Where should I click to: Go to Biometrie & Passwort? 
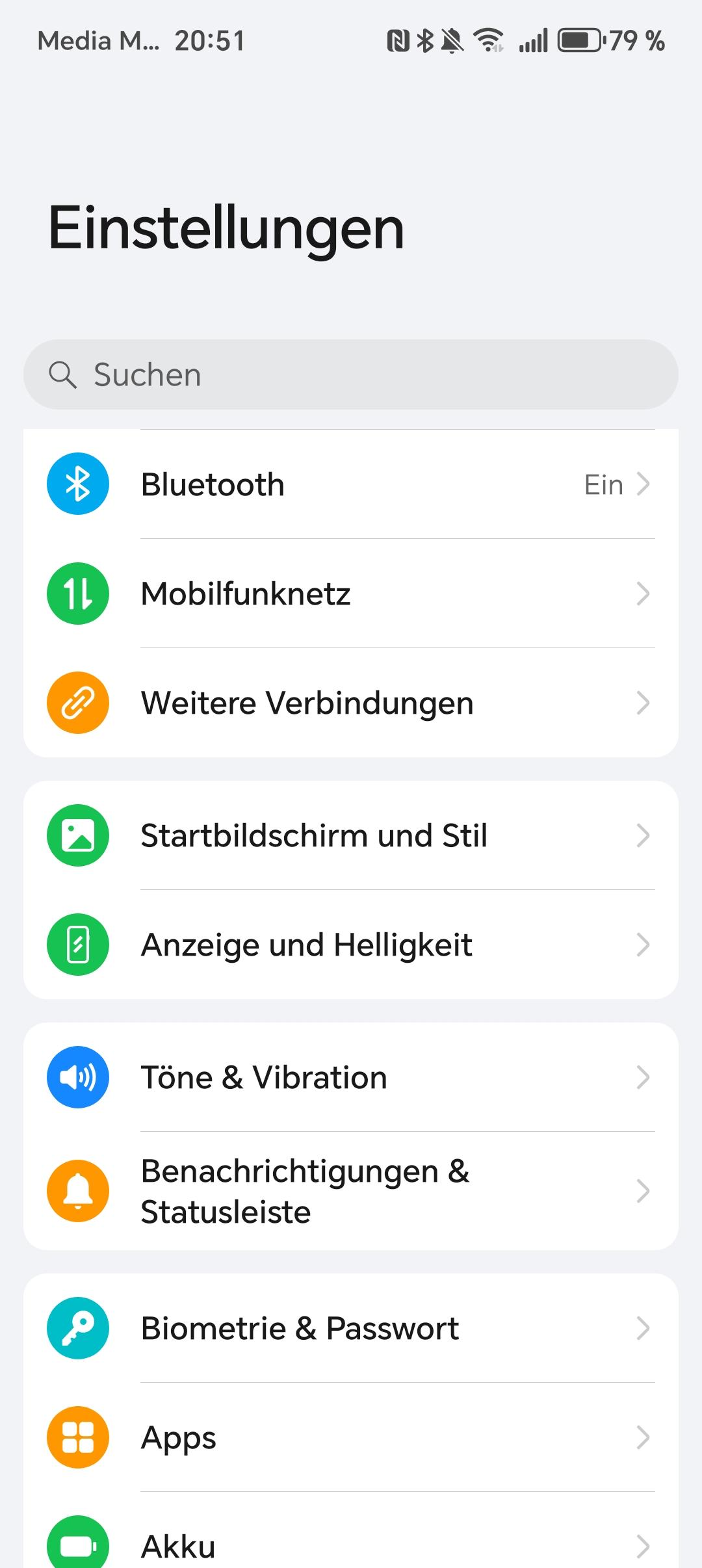(x=351, y=1328)
